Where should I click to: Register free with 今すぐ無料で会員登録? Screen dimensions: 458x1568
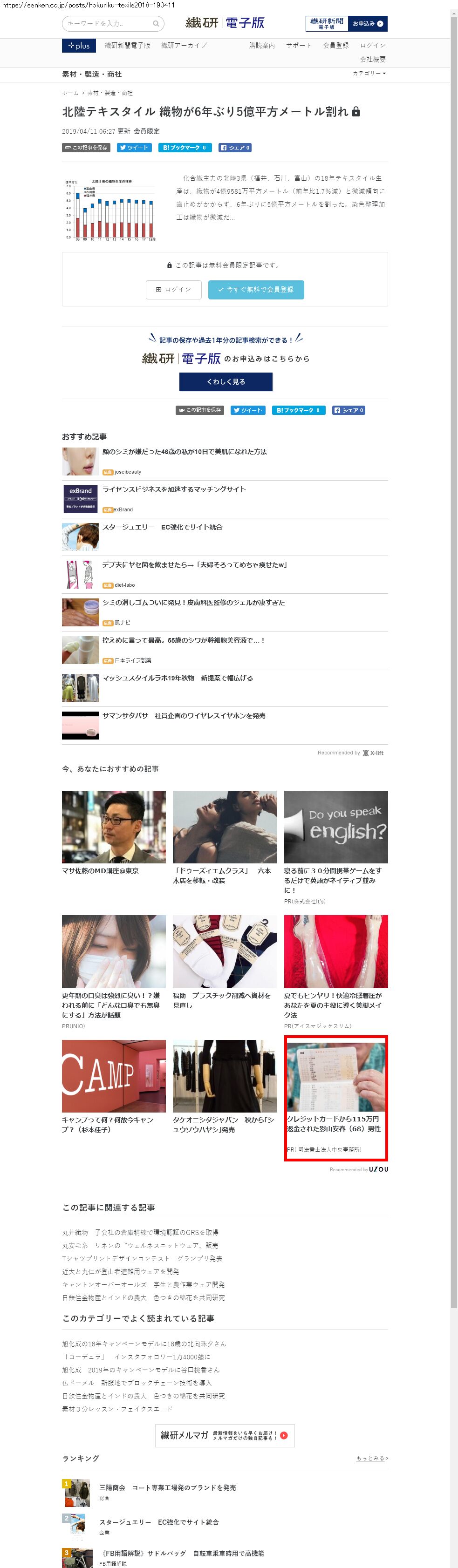(x=256, y=290)
